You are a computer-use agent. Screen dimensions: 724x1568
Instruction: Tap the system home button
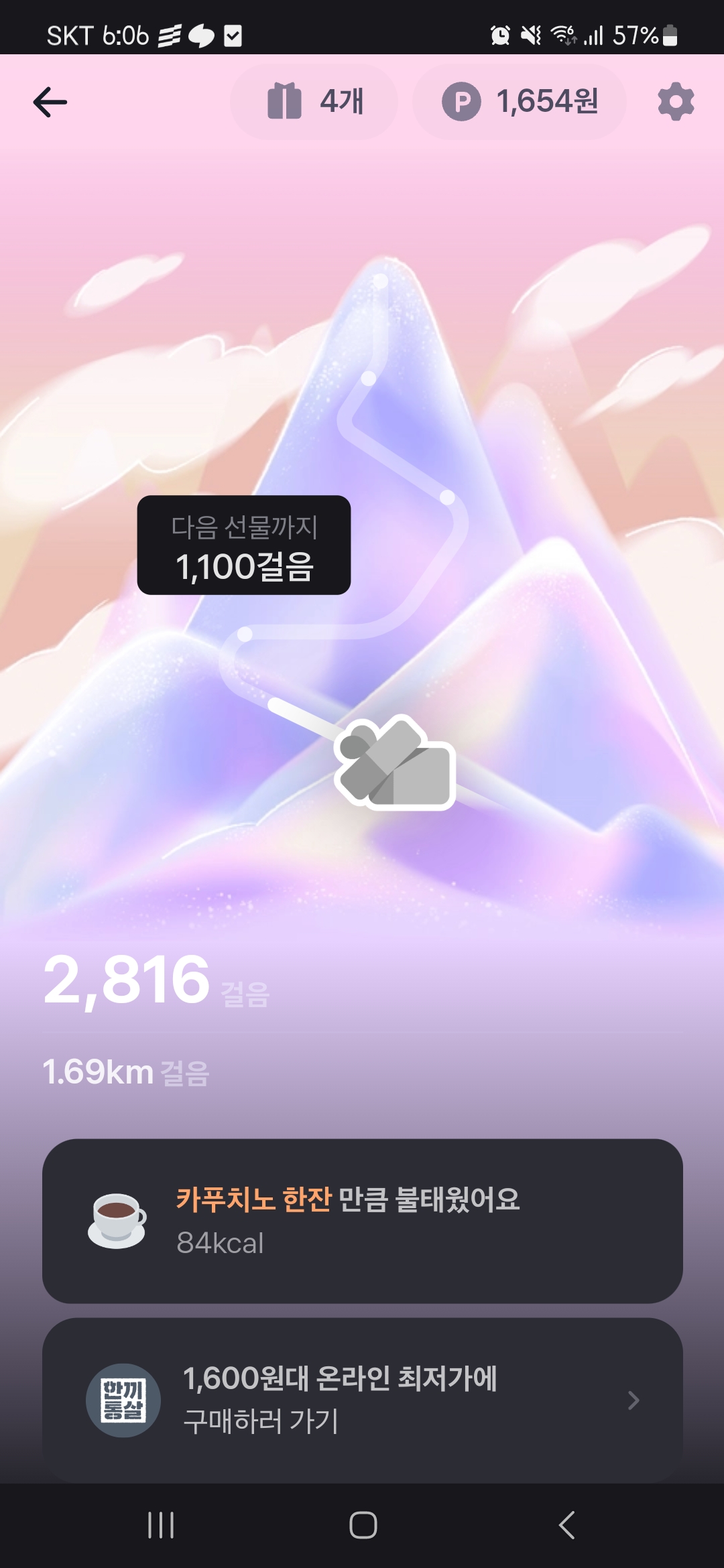[x=363, y=1526]
